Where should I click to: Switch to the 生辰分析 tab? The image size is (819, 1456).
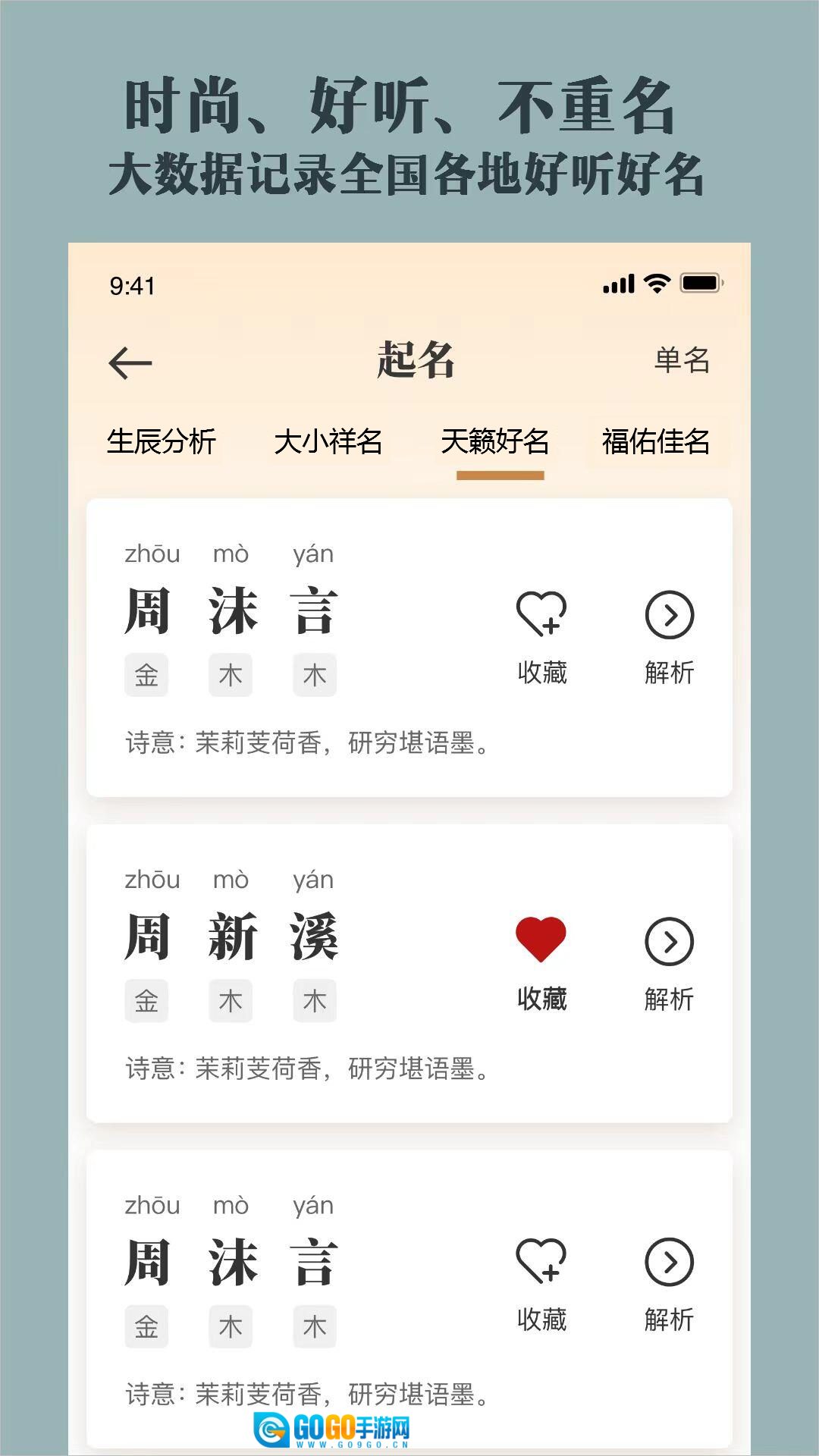(162, 444)
